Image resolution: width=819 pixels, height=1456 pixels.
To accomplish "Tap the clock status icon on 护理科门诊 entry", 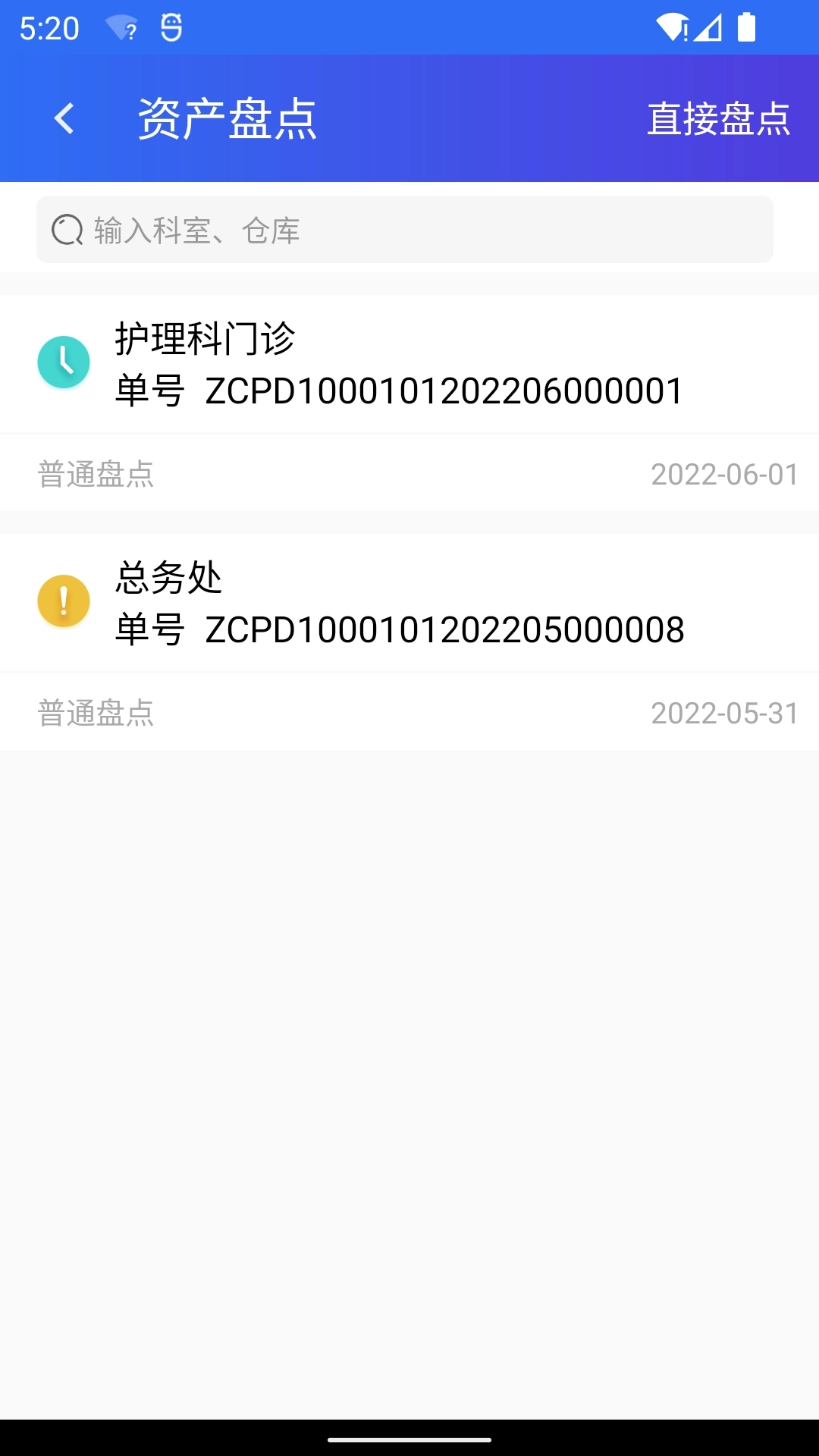I will [64, 362].
